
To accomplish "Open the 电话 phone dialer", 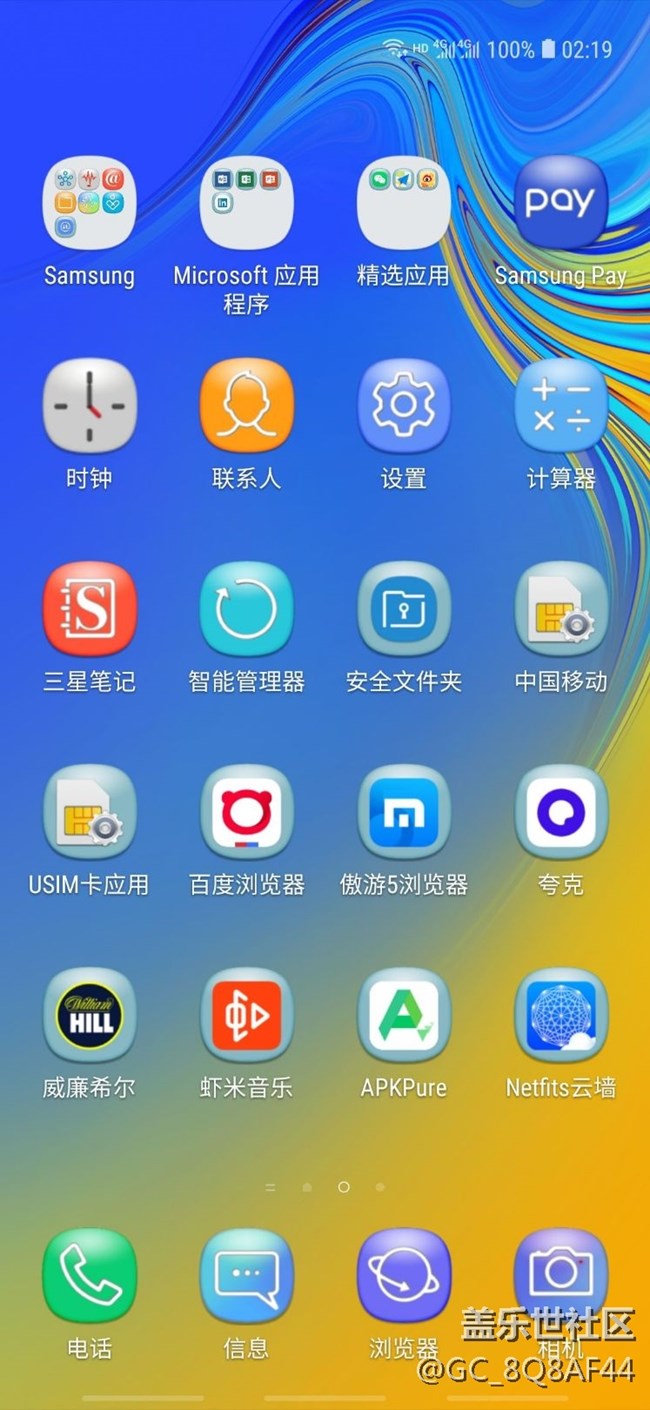I will (x=89, y=1277).
